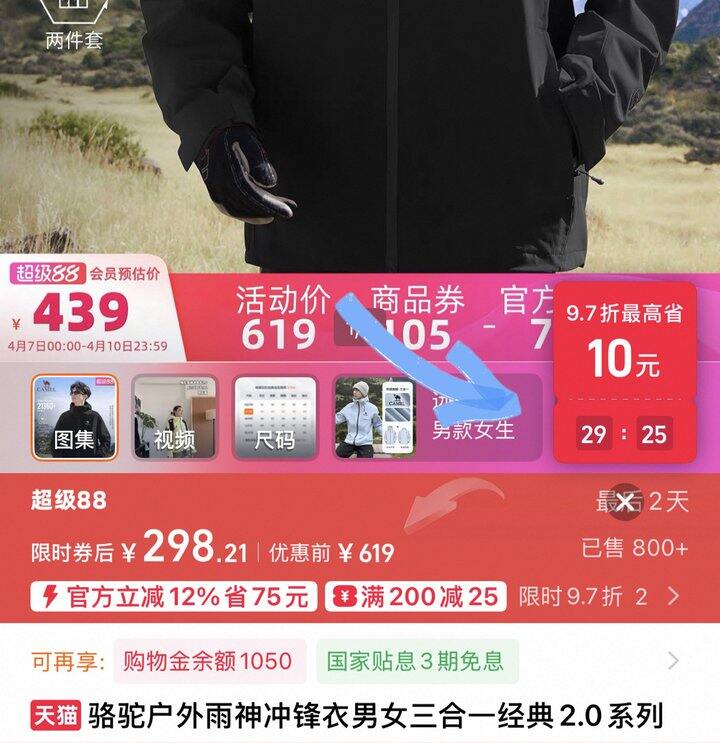Open the 尺码 size chart thumbnail
Viewport: 720px width, 743px height.
pos(275,417)
